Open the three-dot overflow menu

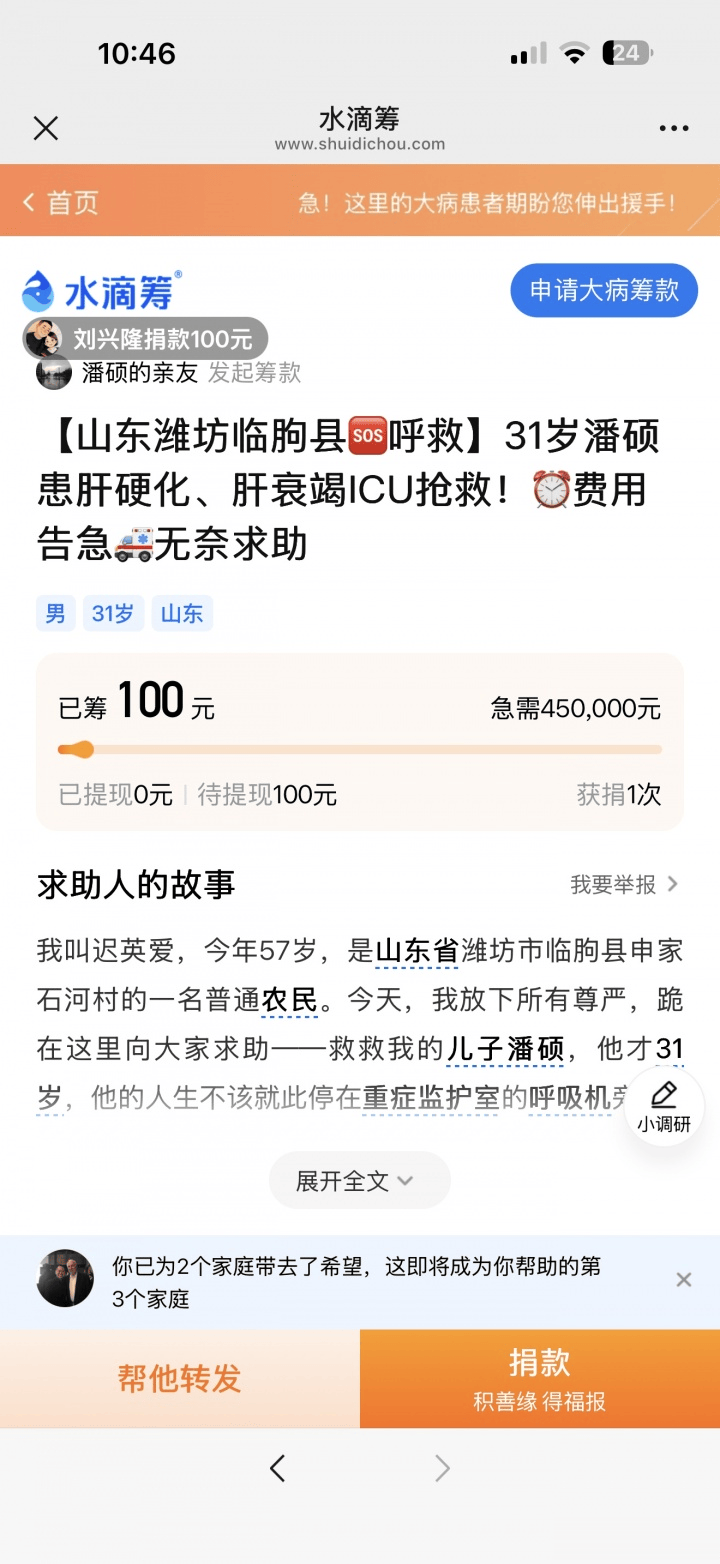[674, 129]
